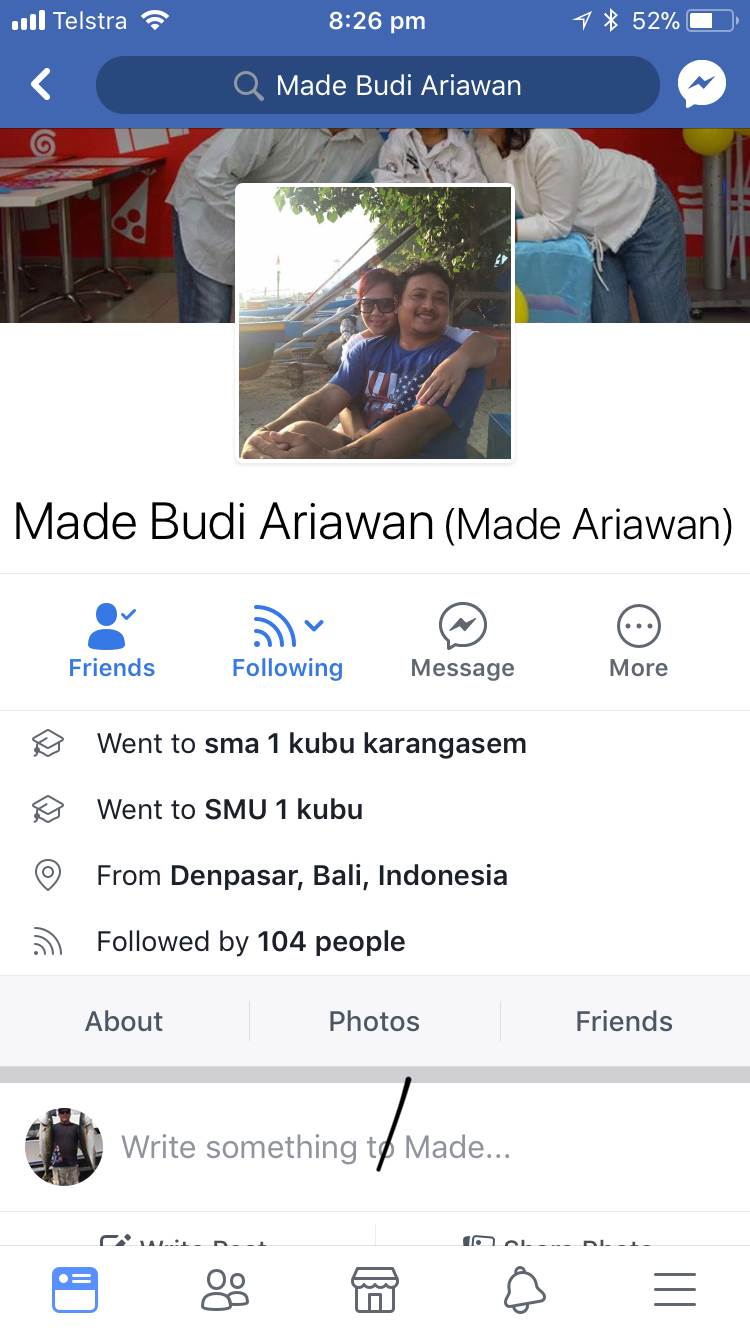Write something to Made

(316, 1147)
